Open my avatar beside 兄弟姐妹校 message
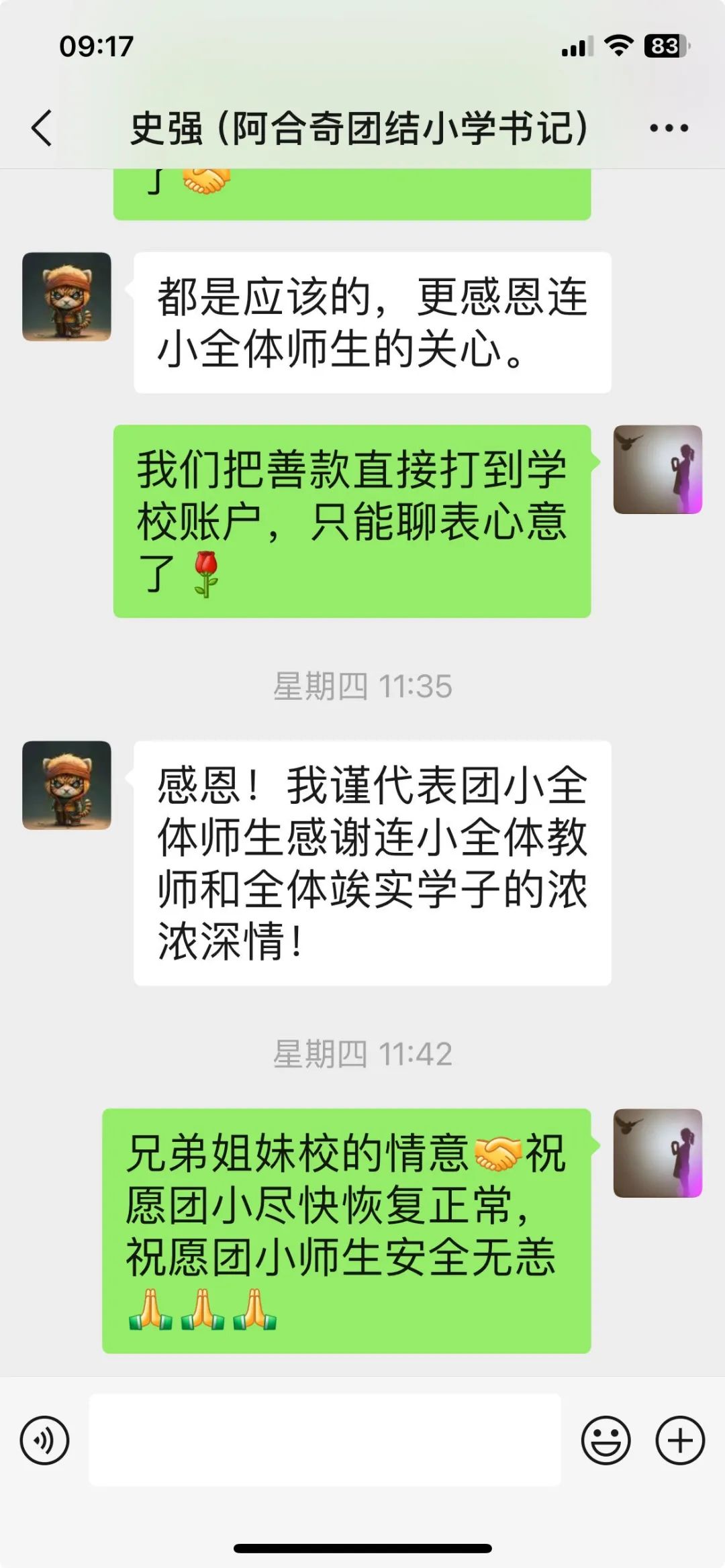725x1568 pixels. (657, 1153)
